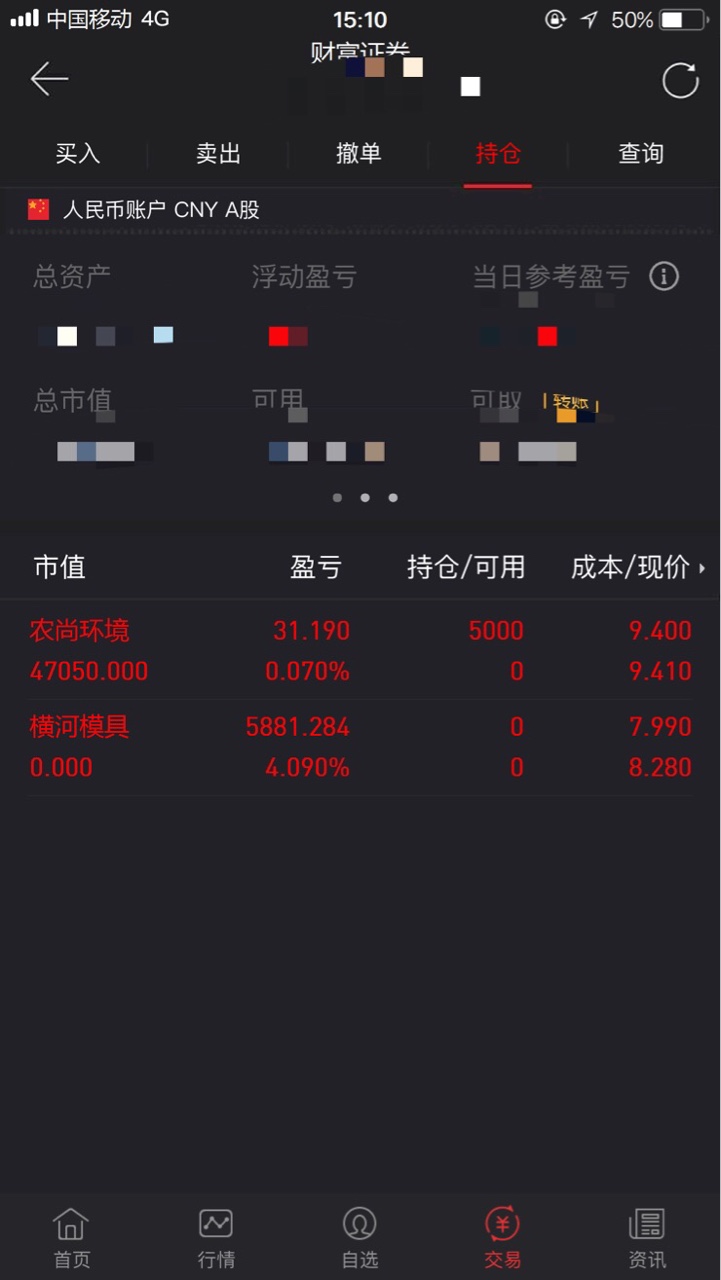The width and height of the screenshot is (721, 1280).
Task: Open the 横河模具 holding row
Action: 360,747
